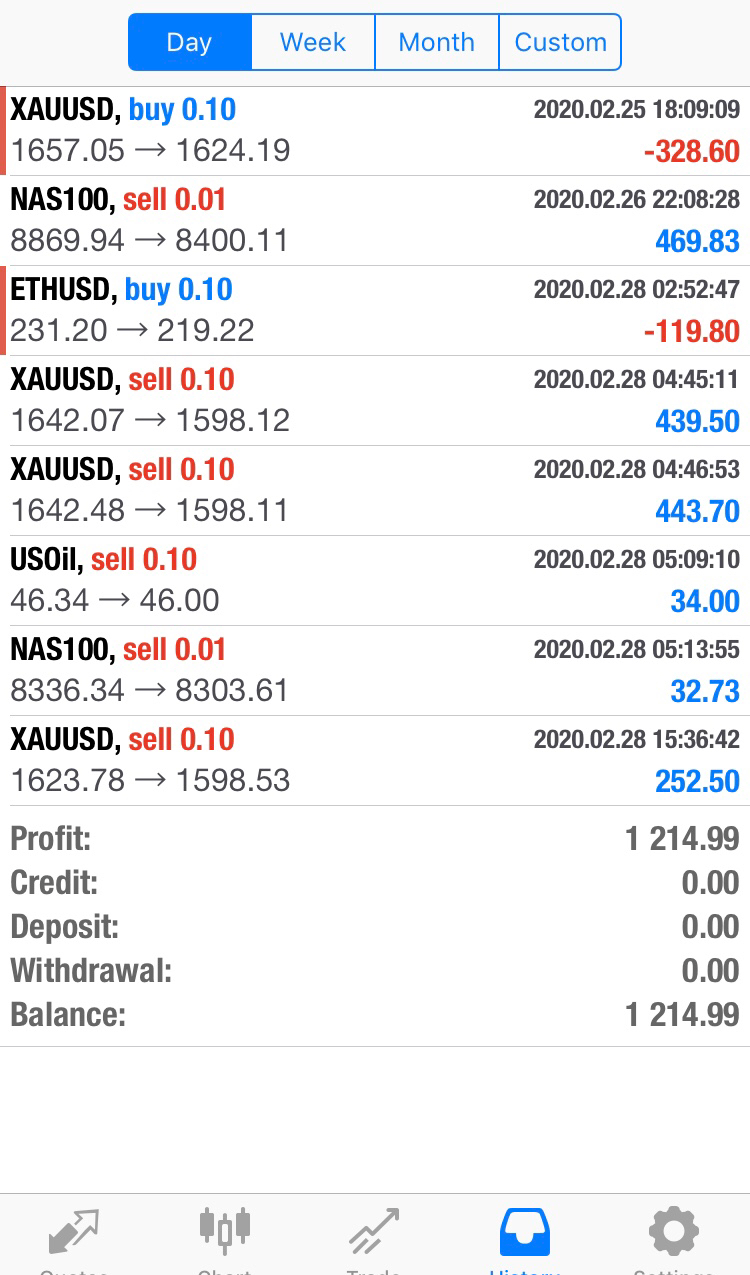Viewport: 750px width, 1275px height.
Task: Open the XAUUSD sell trade with 252.50 profit
Action: coord(375,761)
